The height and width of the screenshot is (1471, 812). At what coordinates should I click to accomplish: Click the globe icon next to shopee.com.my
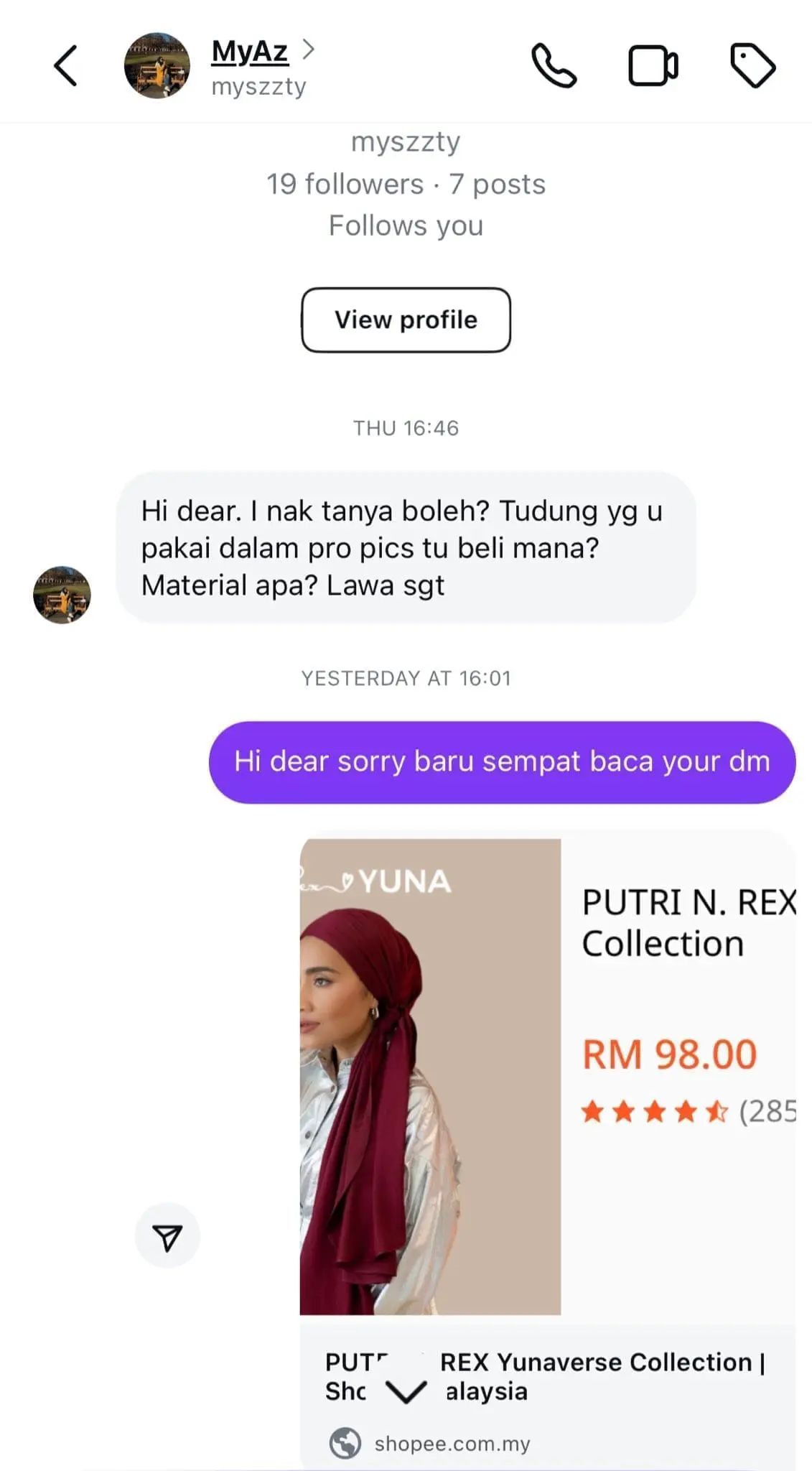pyautogui.click(x=344, y=1443)
